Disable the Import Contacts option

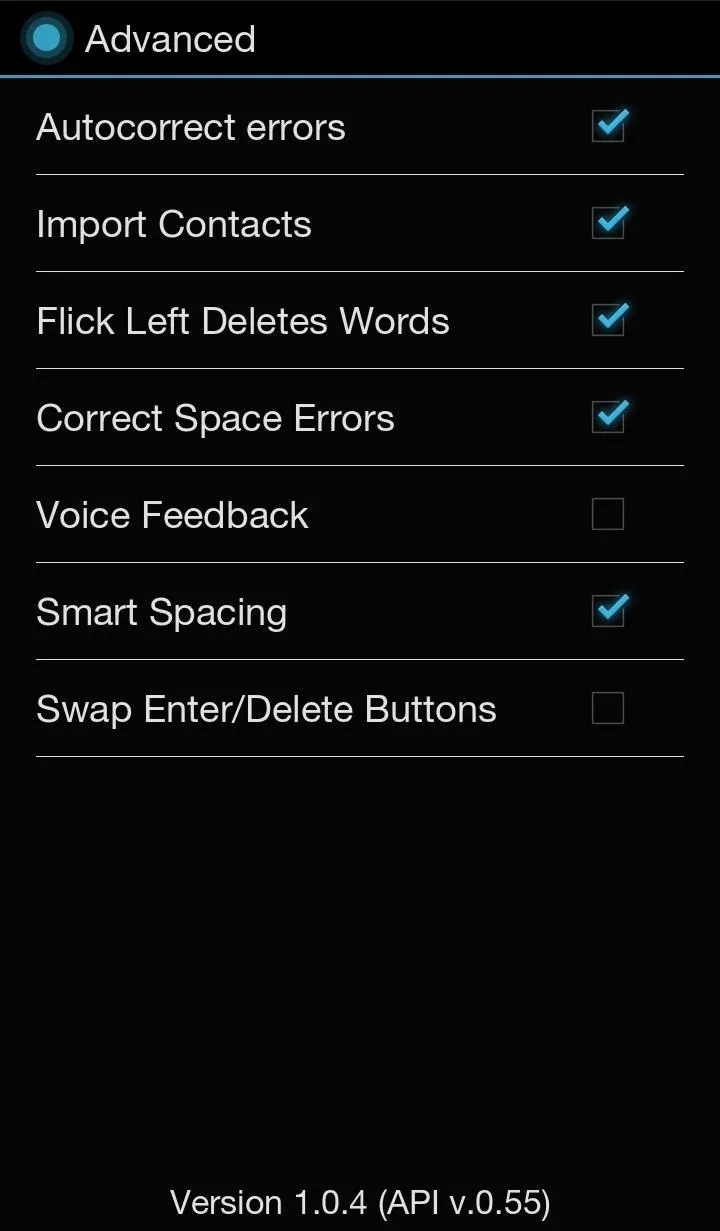(x=608, y=223)
